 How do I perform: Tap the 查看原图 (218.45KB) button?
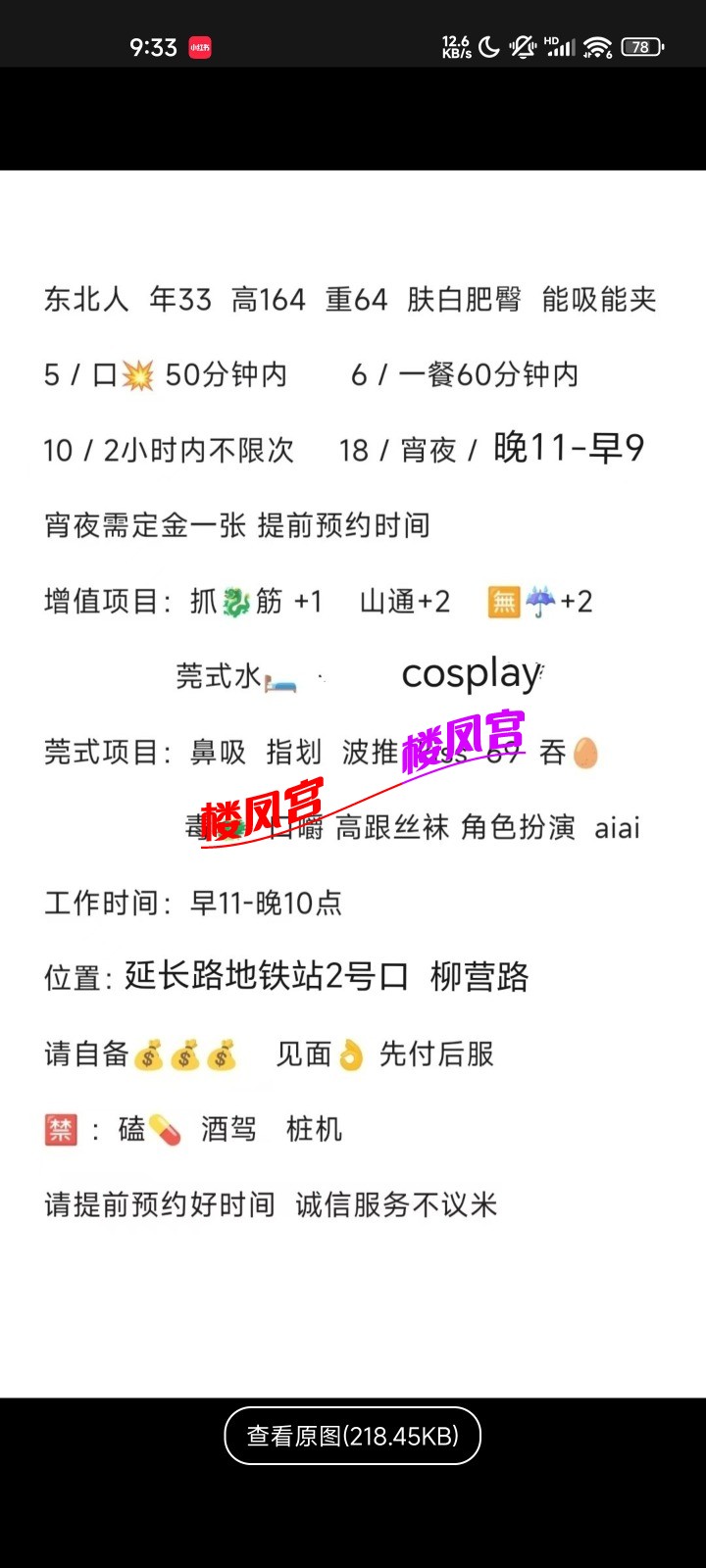(x=353, y=1436)
